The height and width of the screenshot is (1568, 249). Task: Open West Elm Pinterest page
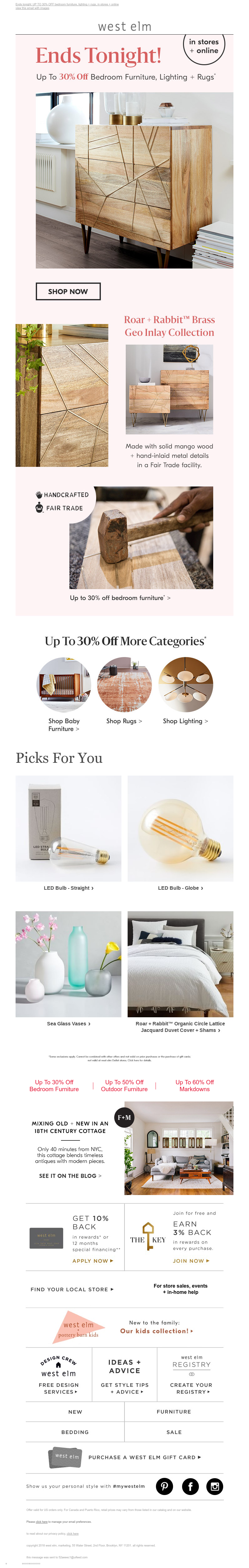coord(164,1486)
